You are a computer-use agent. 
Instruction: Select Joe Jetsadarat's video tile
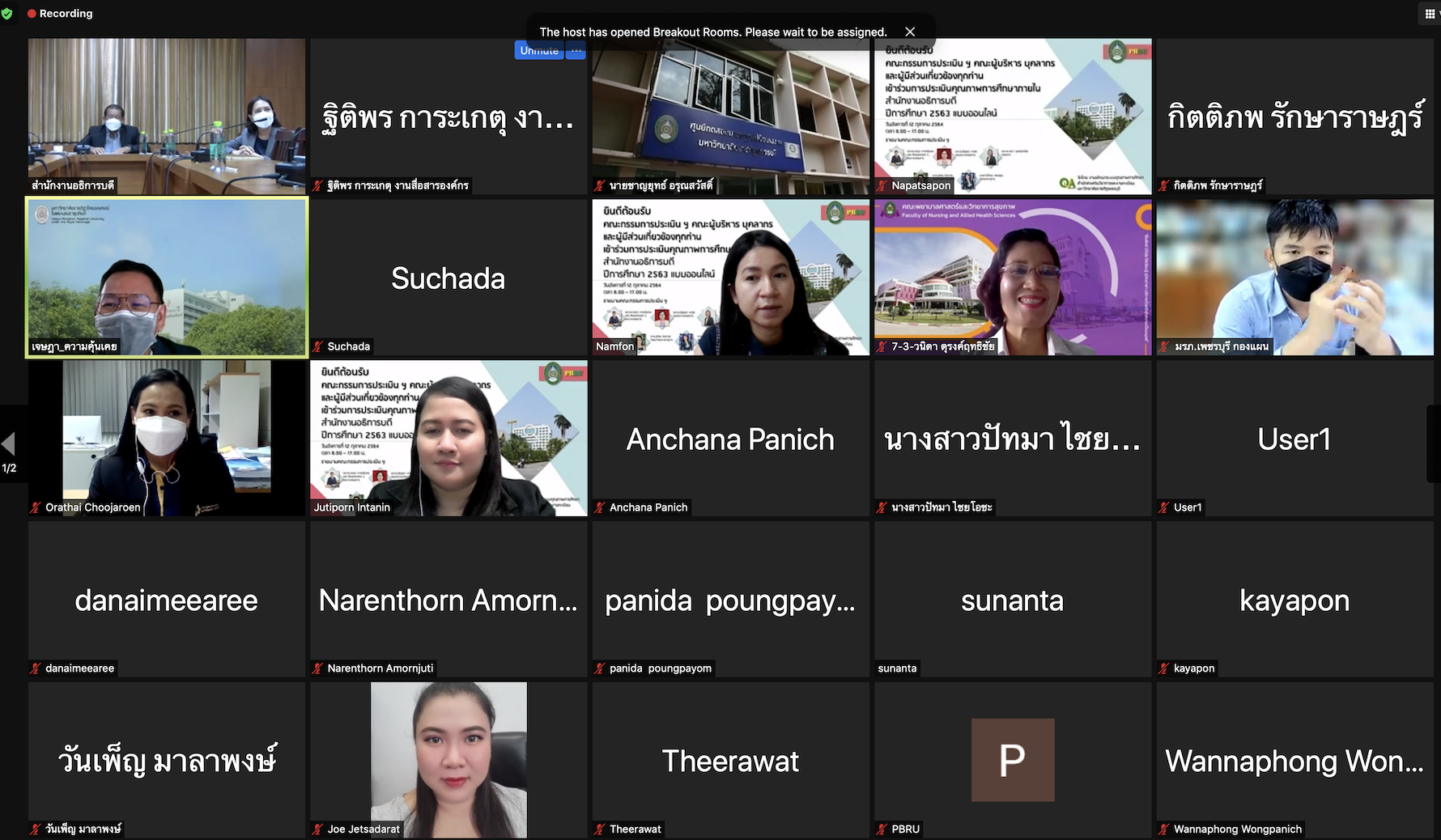click(448, 759)
